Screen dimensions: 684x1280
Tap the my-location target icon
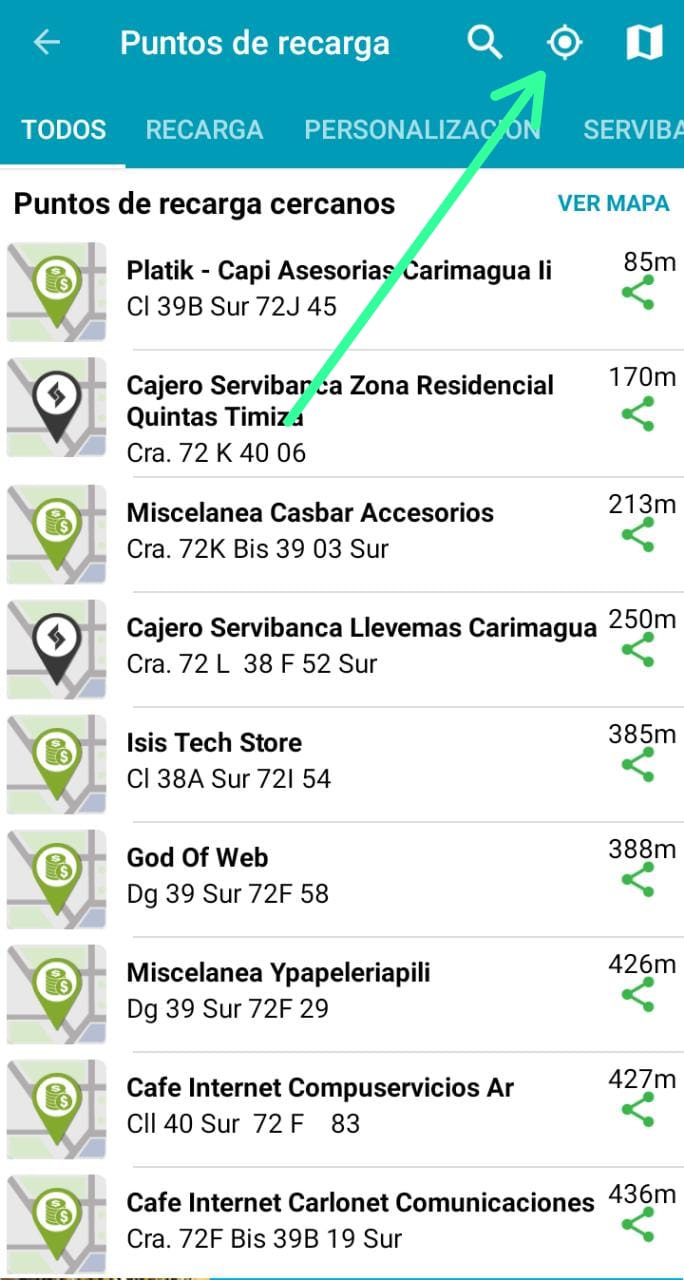pyautogui.click(x=565, y=43)
